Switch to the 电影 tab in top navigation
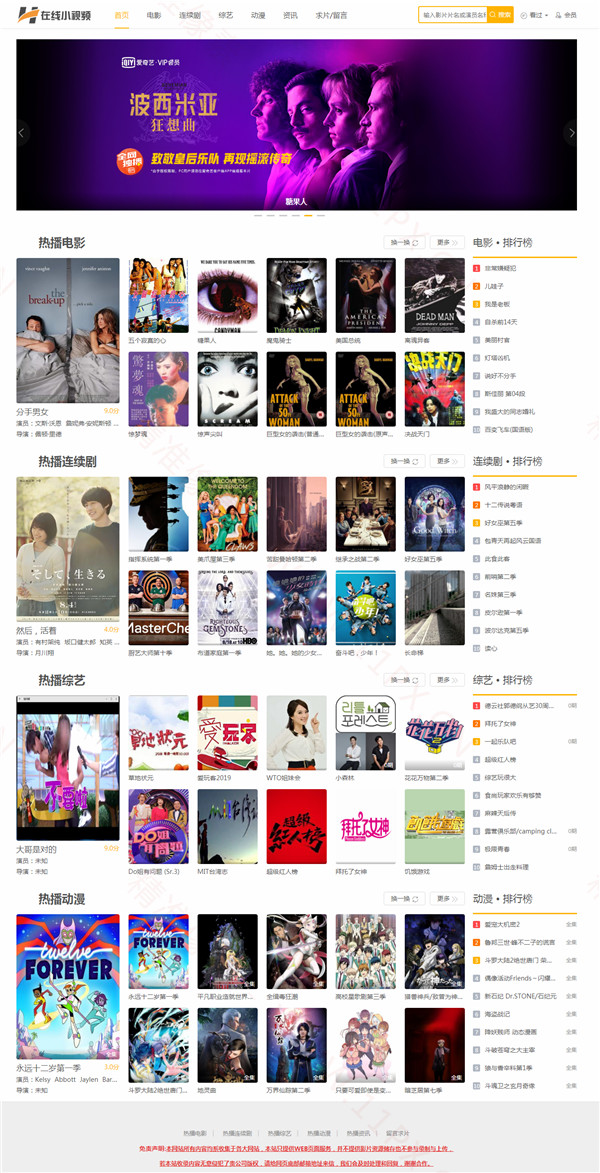Screen dimensions: 600x1173 (x=153, y=15)
